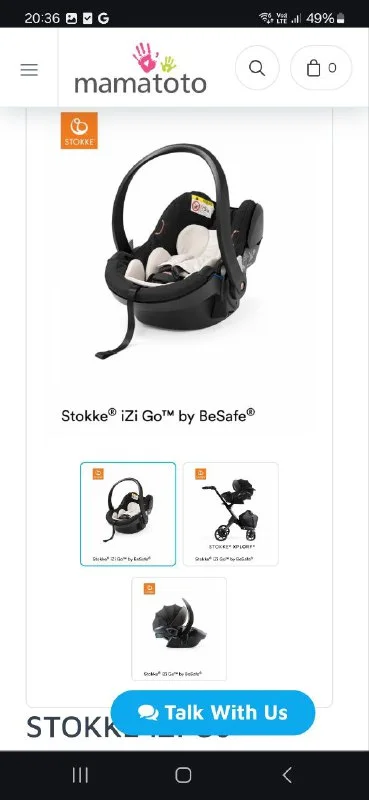Open recent apps from the navigation bar
This screenshot has width=369, height=800.
[x=80, y=775]
